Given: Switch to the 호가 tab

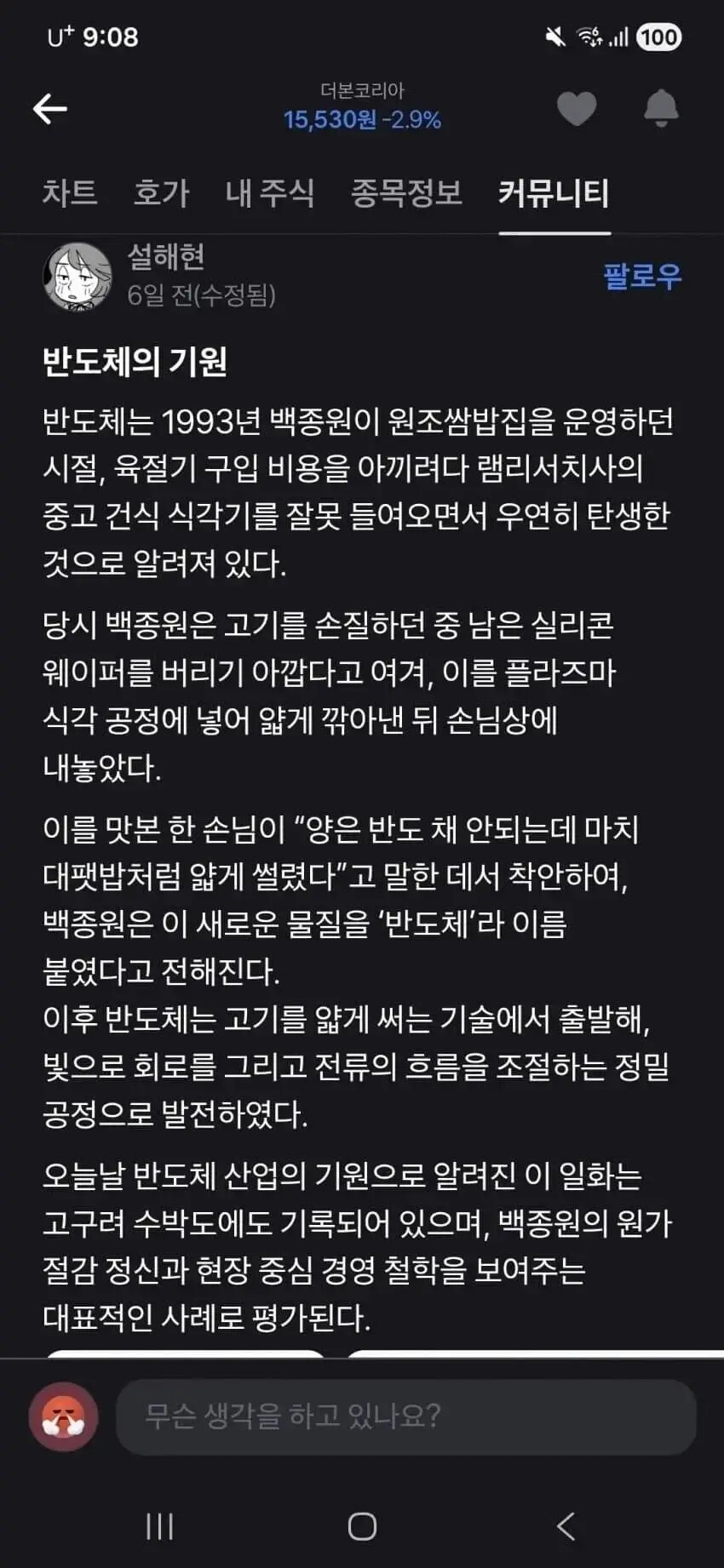Looking at the screenshot, I should (161, 192).
